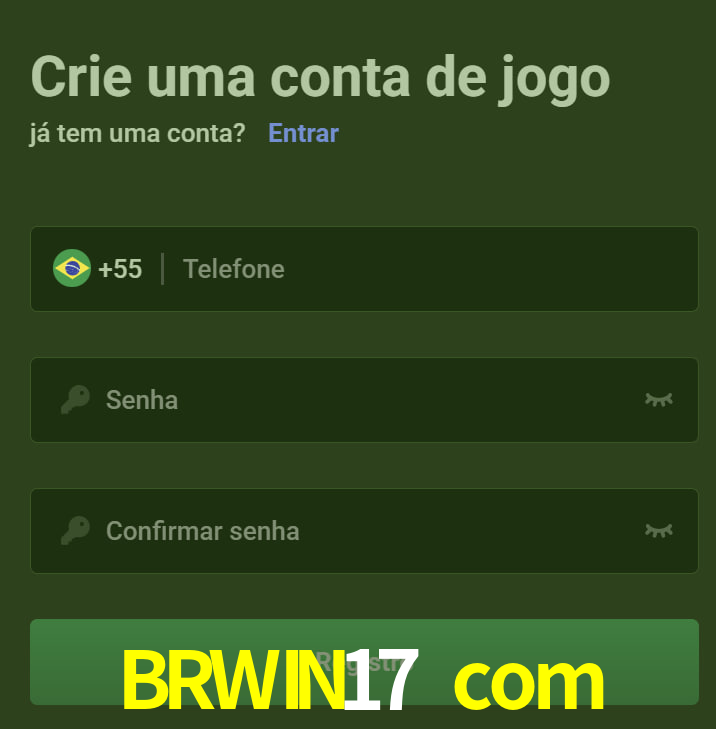The height and width of the screenshot is (729, 716).
Task: Focus the Confirmar senha field
Action: (360, 531)
